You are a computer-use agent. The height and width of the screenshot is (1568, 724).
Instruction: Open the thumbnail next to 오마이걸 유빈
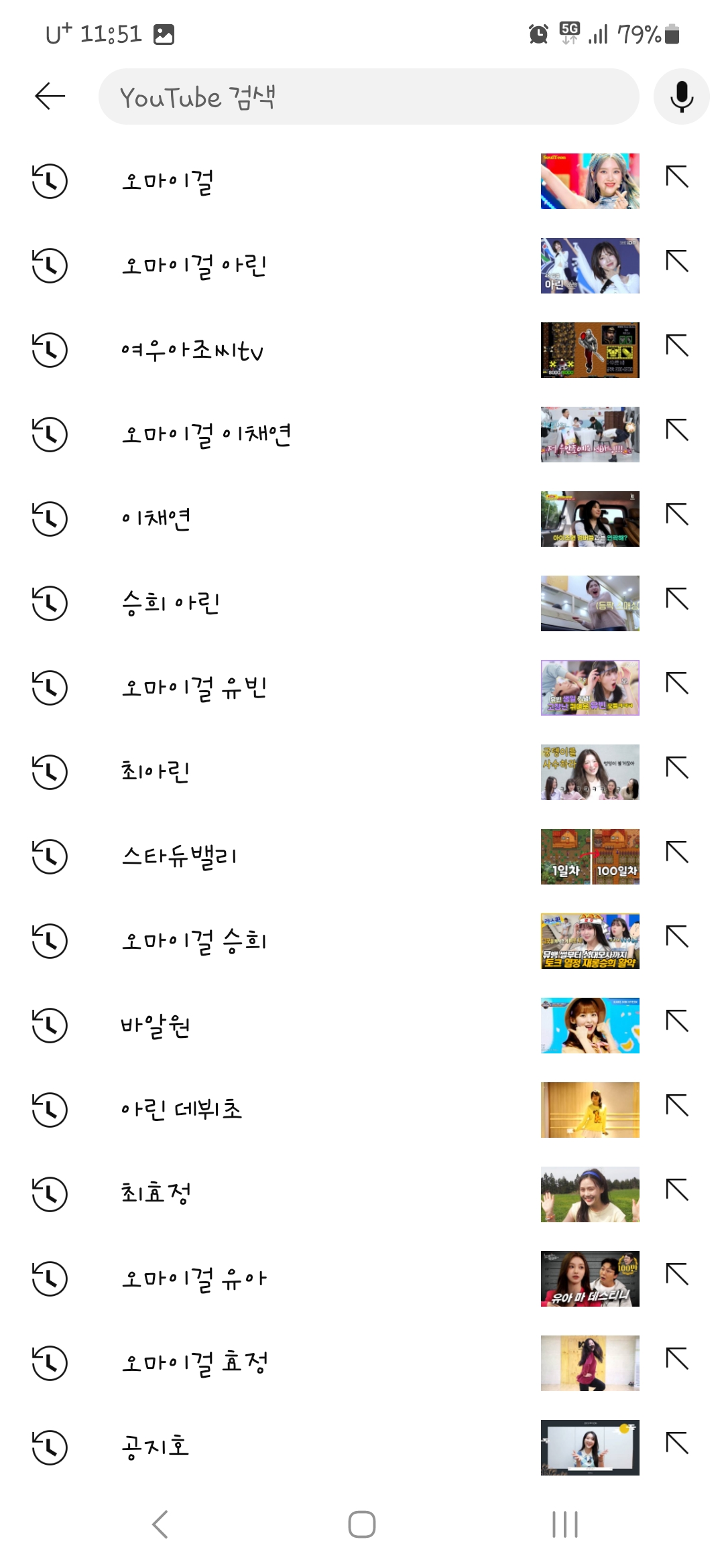[590, 688]
